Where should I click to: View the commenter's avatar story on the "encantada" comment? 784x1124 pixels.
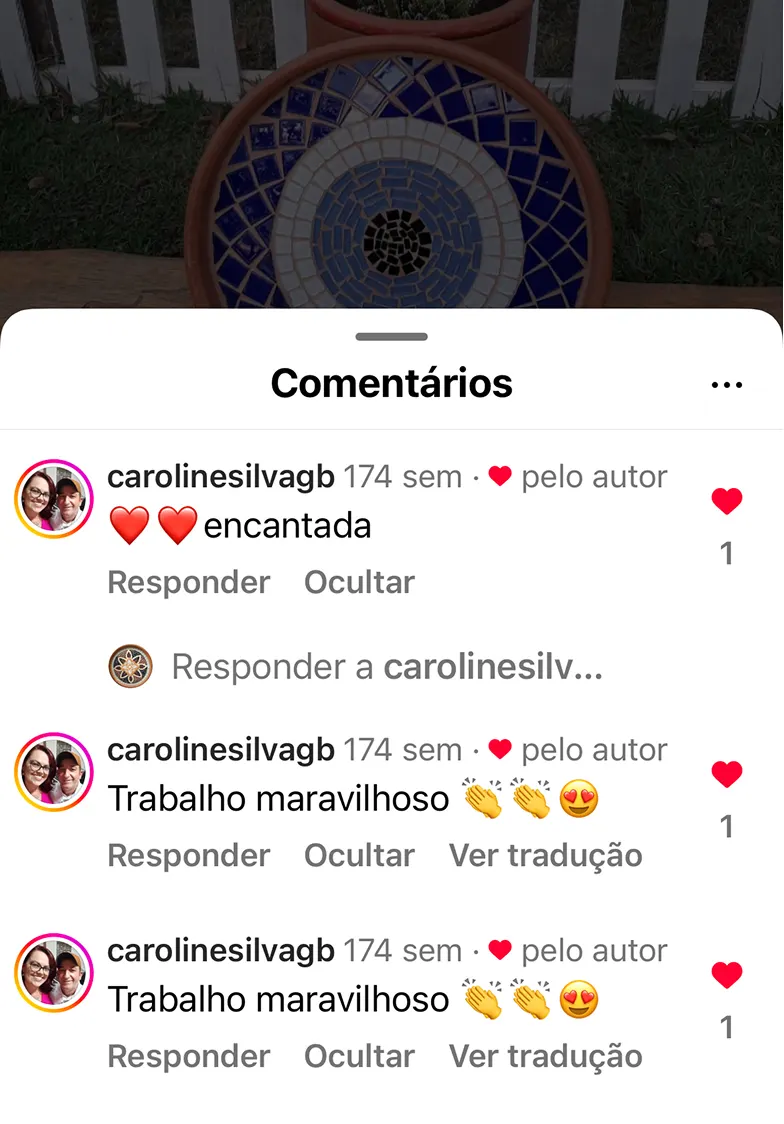tap(54, 499)
